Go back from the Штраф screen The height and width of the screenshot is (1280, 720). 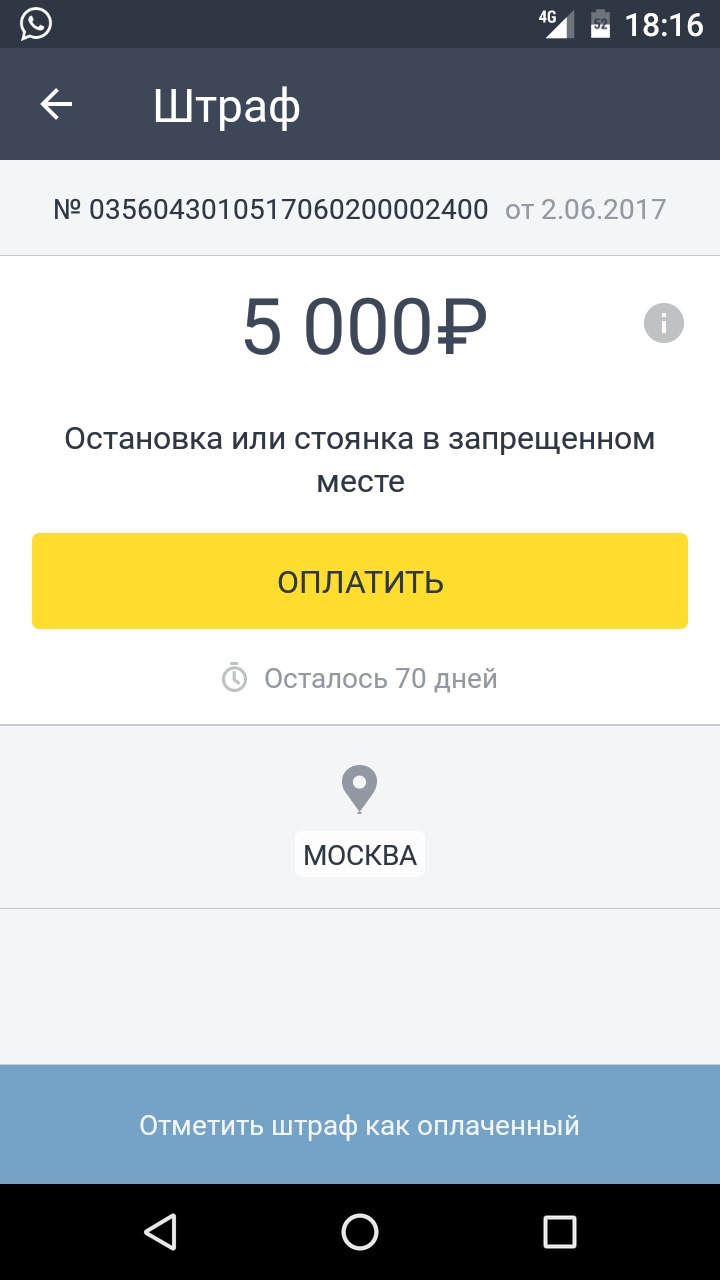pos(57,105)
